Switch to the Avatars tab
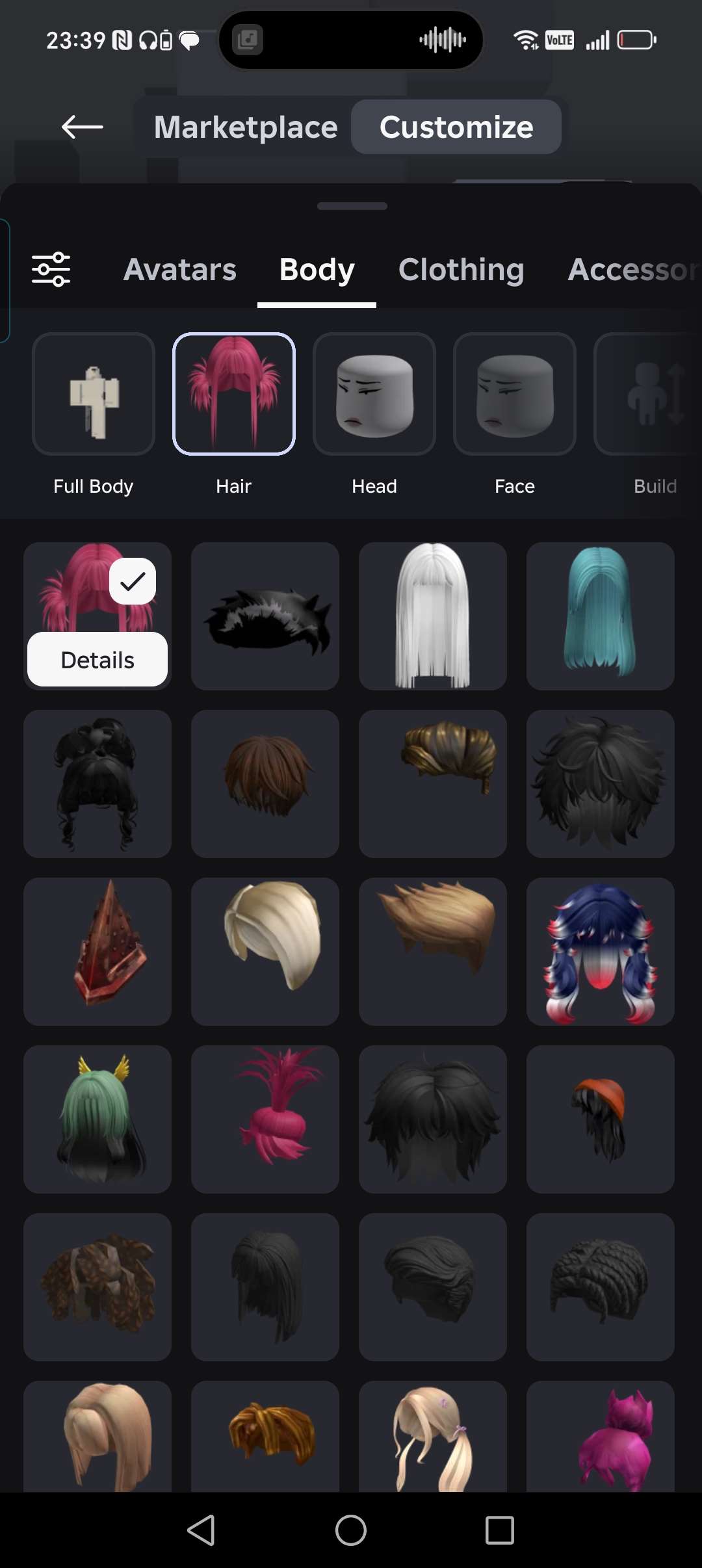This screenshot has width=702, height=1568. [180, 270]
